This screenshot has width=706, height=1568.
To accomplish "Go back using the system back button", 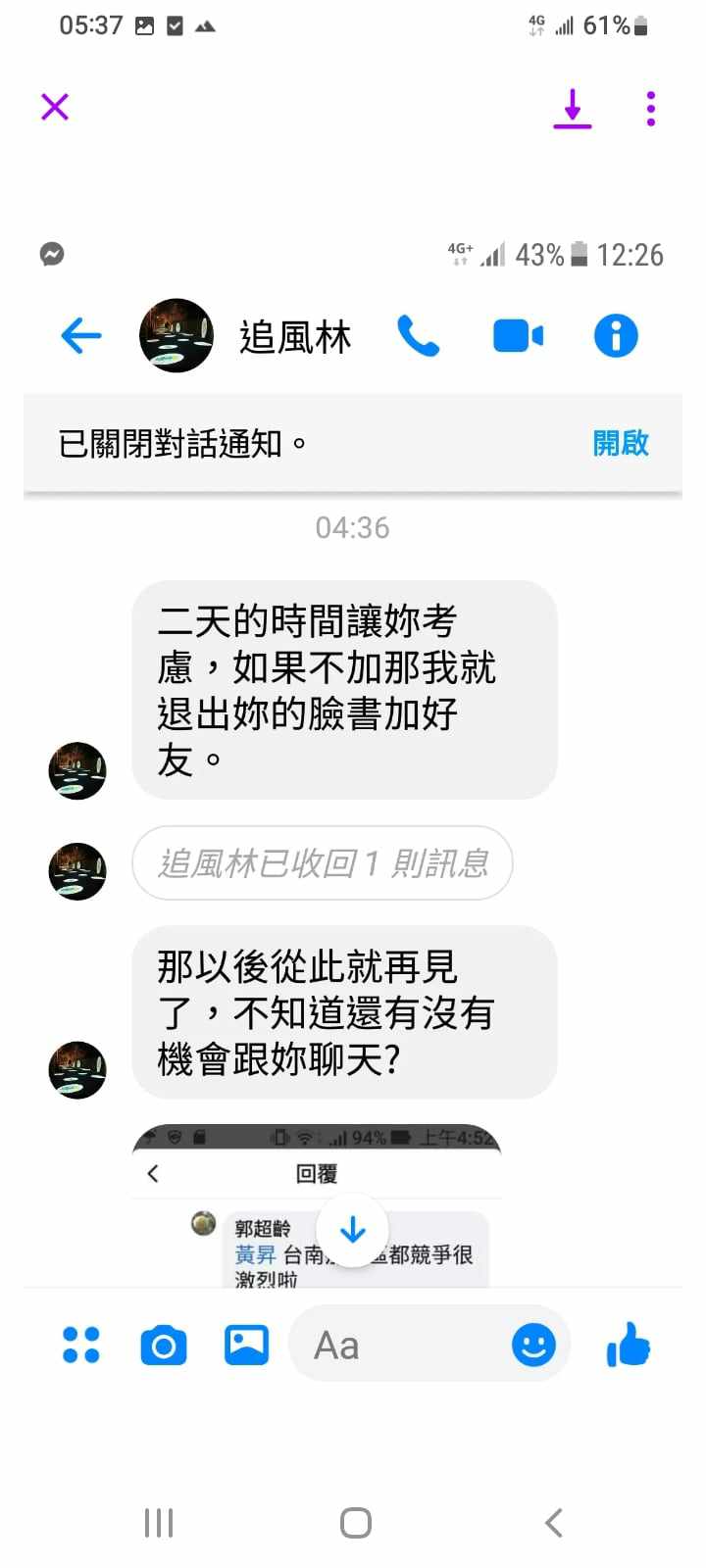I will click(x=554, y=1522).
